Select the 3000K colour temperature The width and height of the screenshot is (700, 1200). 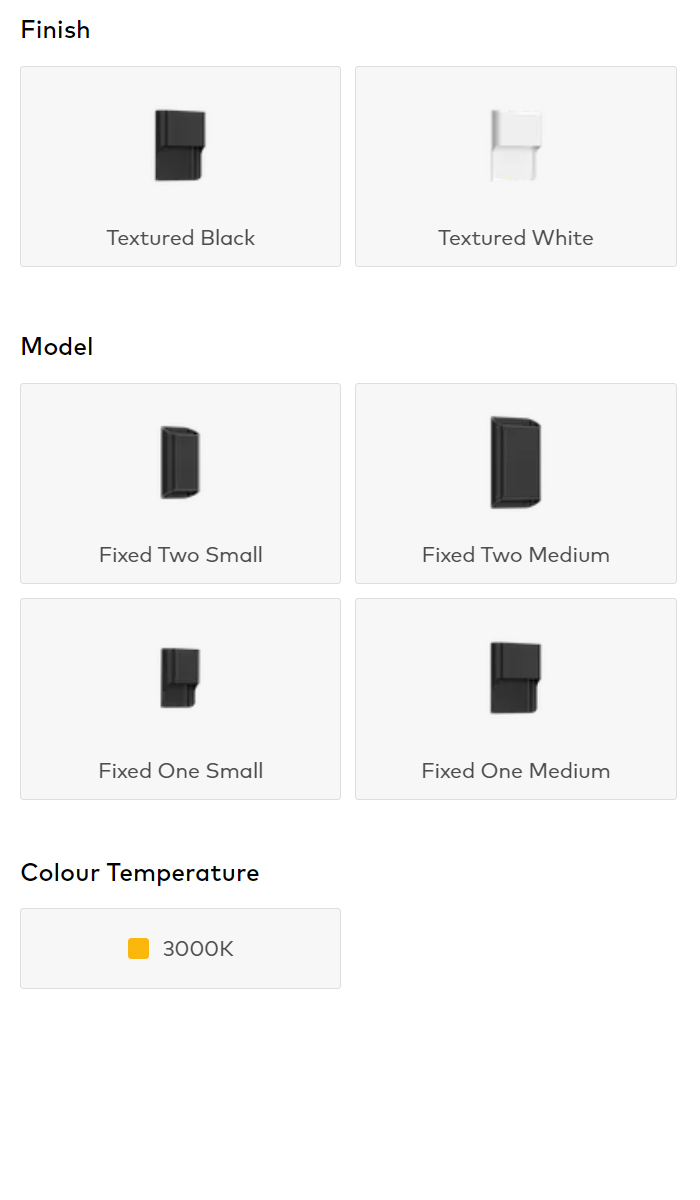(180, 948)
